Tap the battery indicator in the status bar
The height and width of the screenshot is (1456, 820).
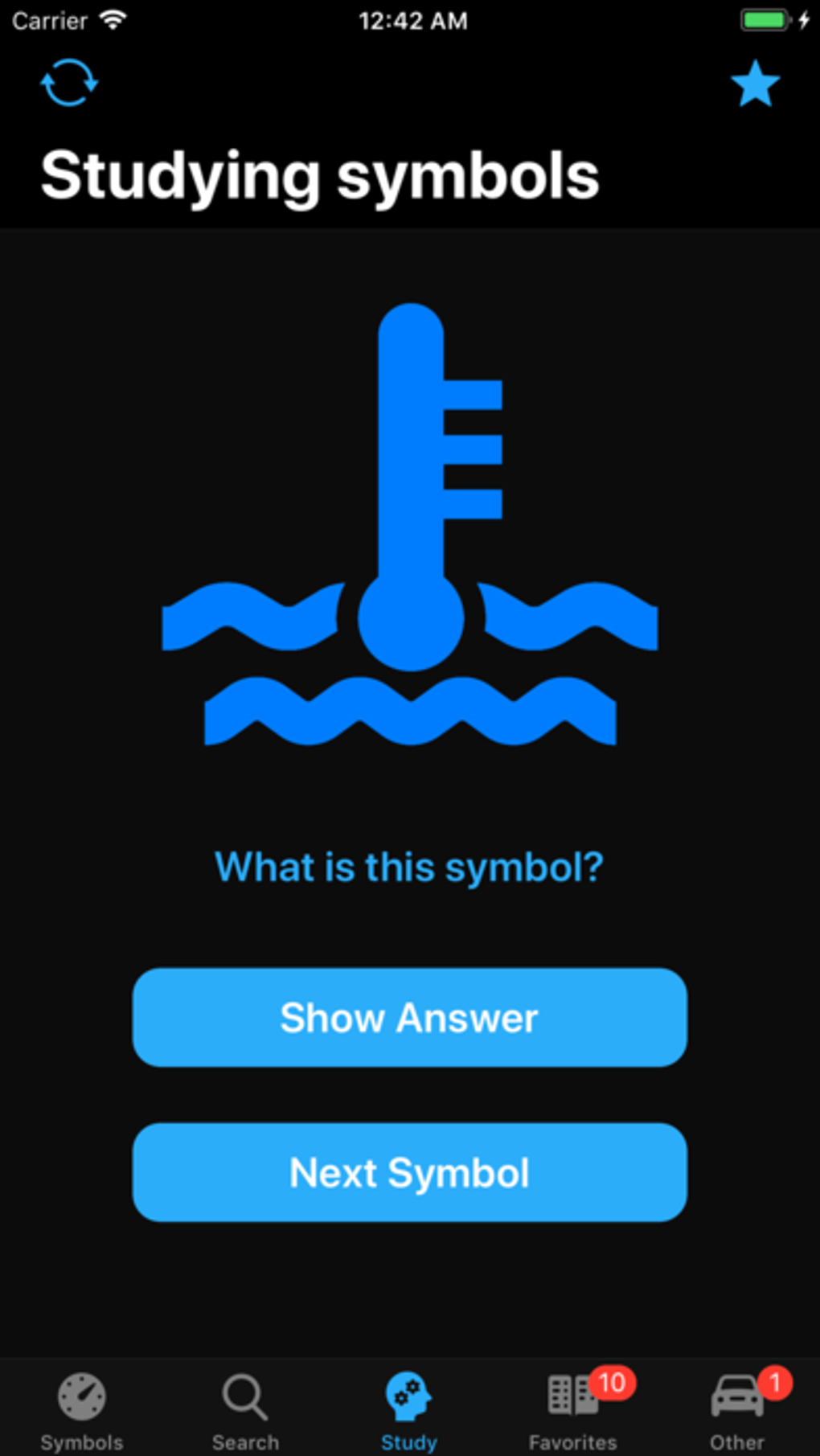pyautogui.click(x=765, y=21)
